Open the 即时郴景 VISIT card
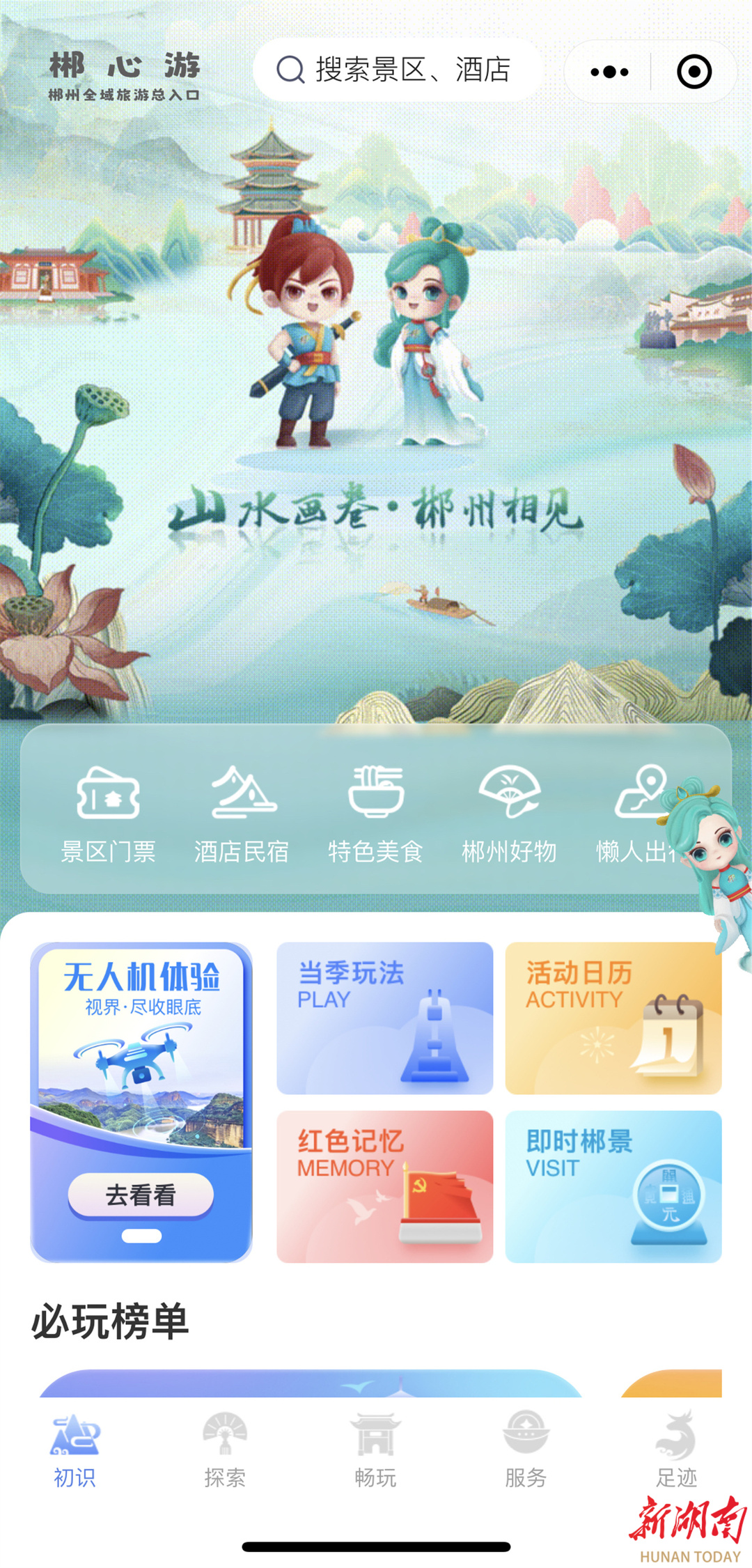 613,1186
